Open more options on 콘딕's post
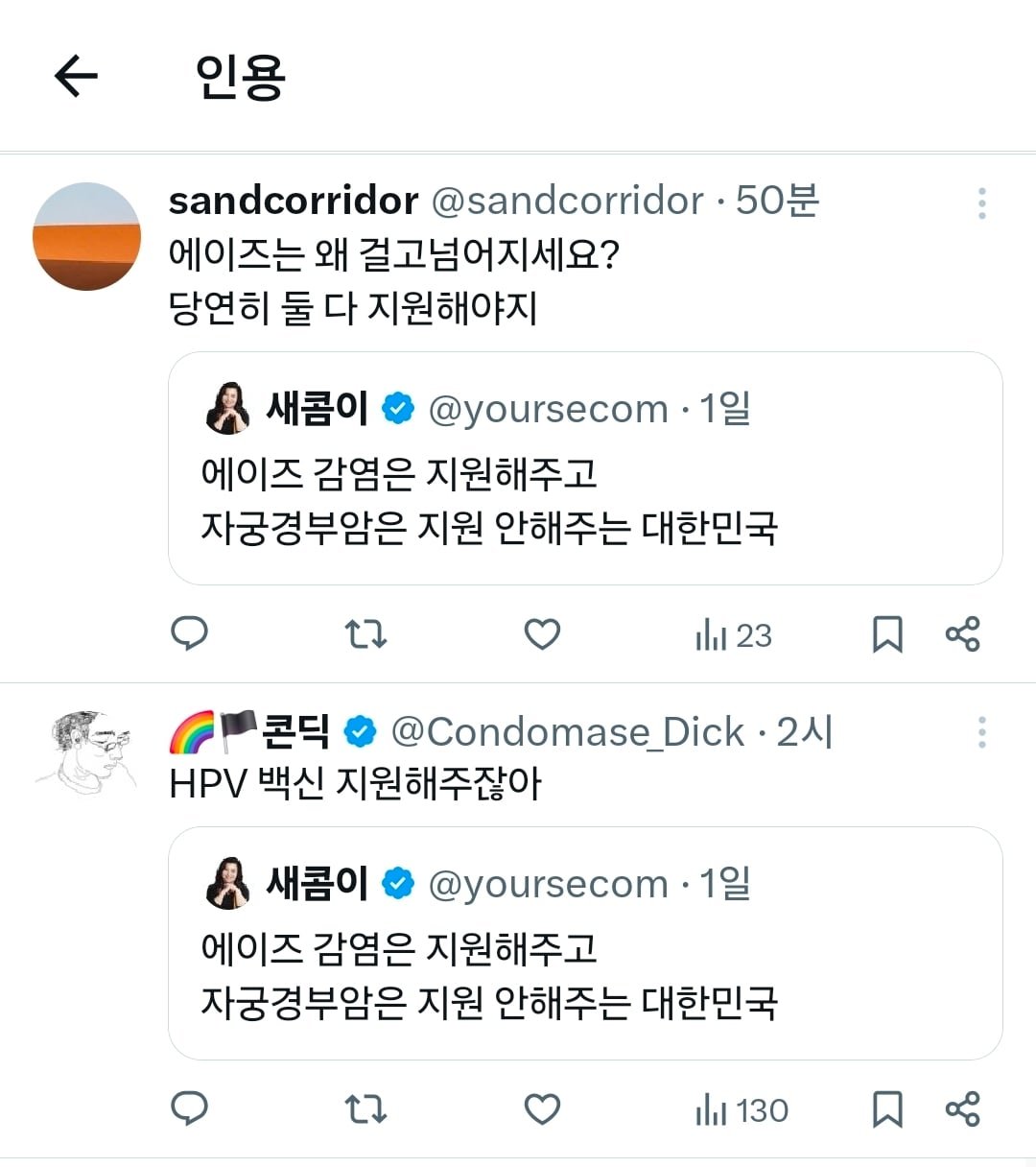The image size is (1036, 1167). click(981, 732)
